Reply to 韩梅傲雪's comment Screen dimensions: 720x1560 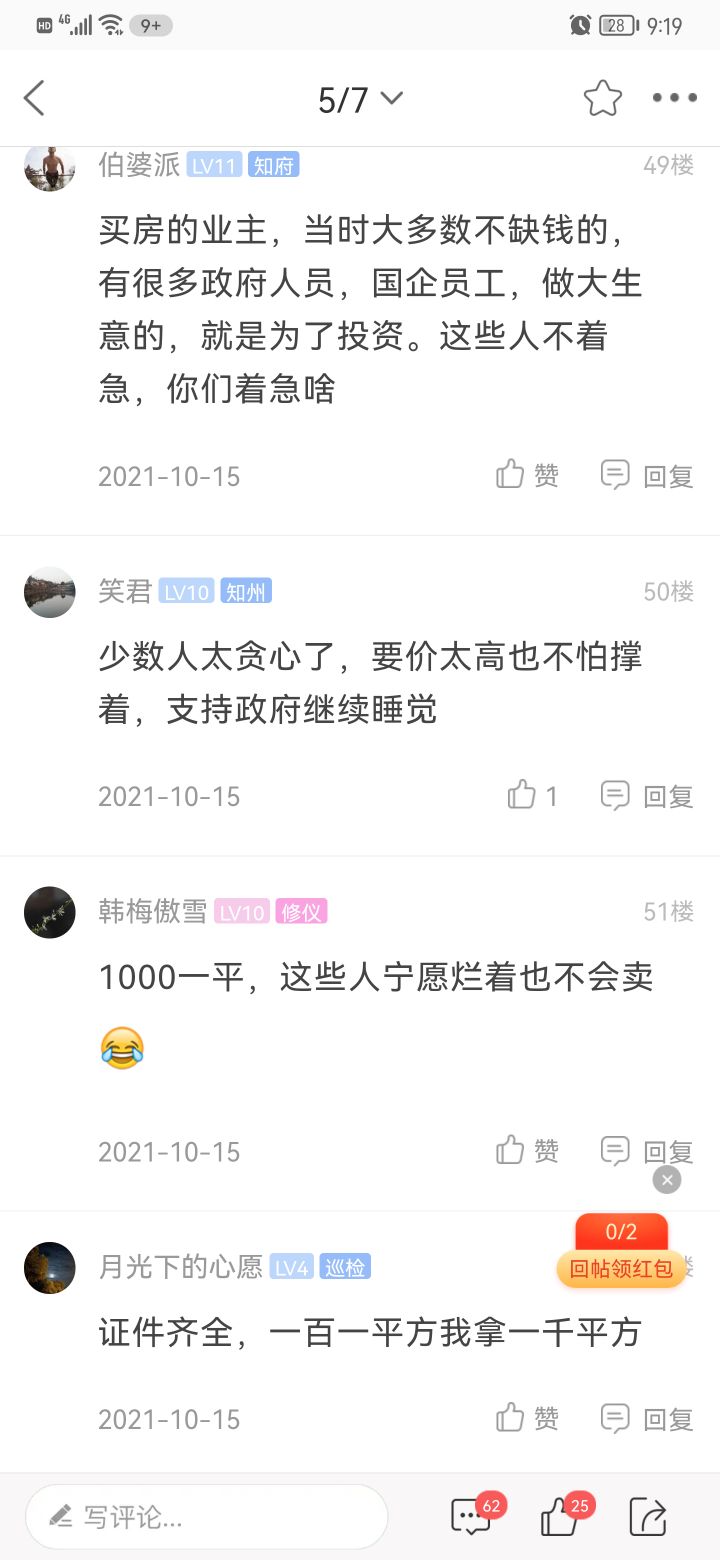pyautogui.click(x=647, y=1151)
